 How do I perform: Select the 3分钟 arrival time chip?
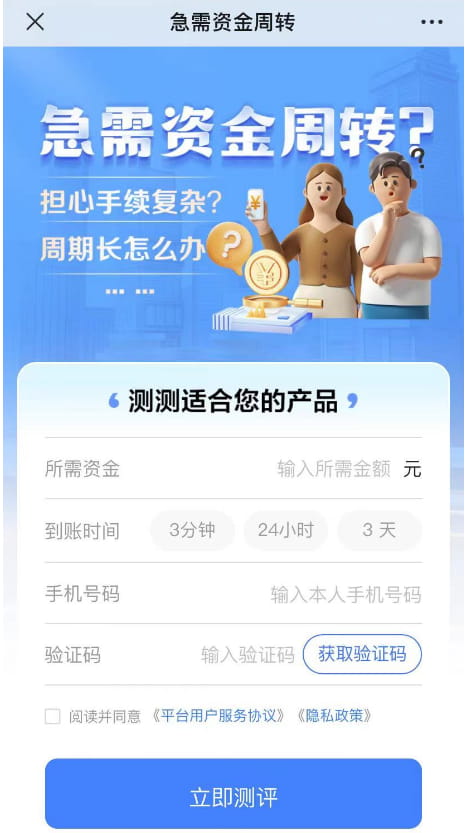click(192, 530)
